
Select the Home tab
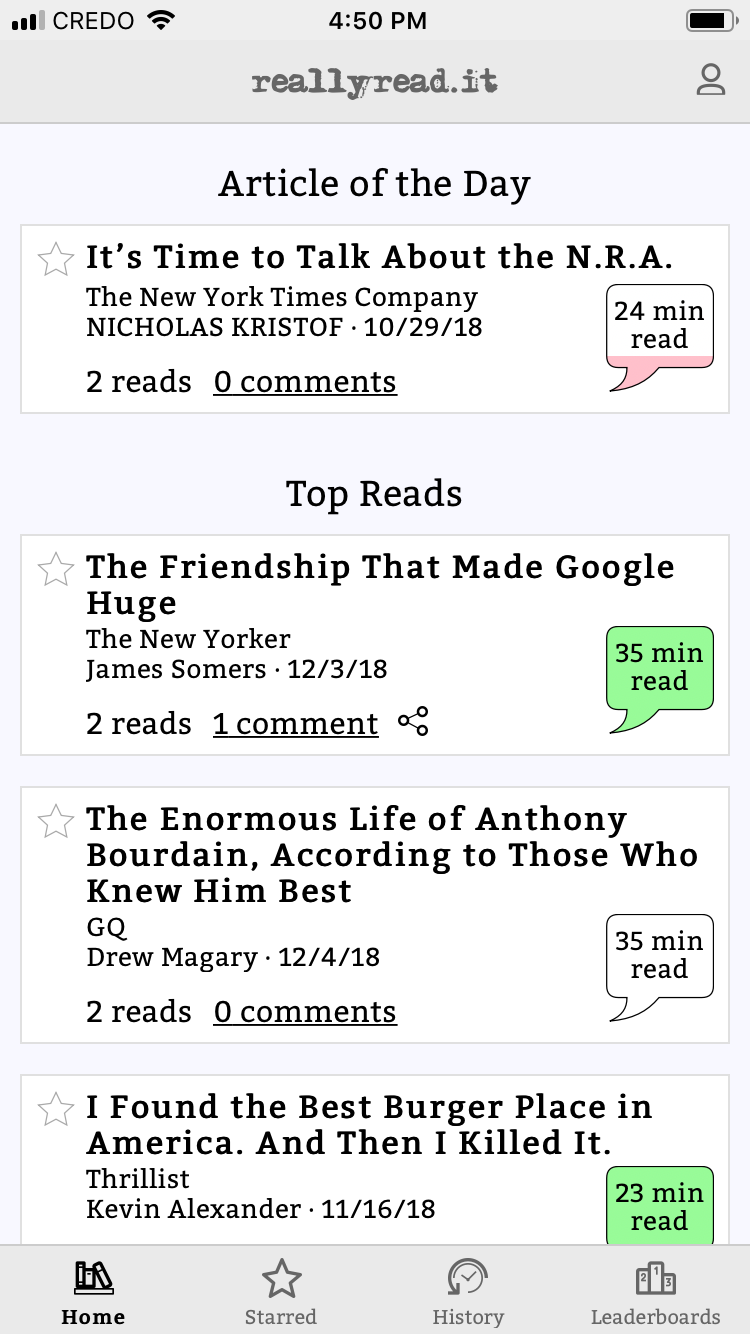coord(93,1291)
